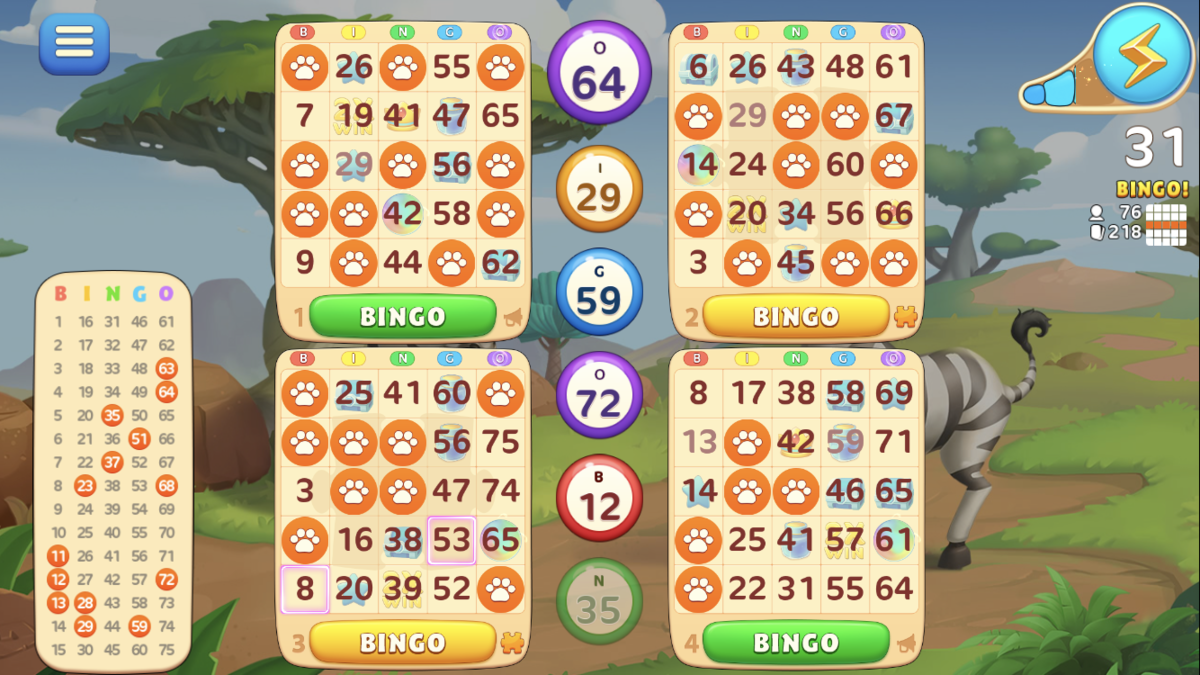Claim BINGO on card 2
The image size is (1200, 675).
[x=796, y=316]
